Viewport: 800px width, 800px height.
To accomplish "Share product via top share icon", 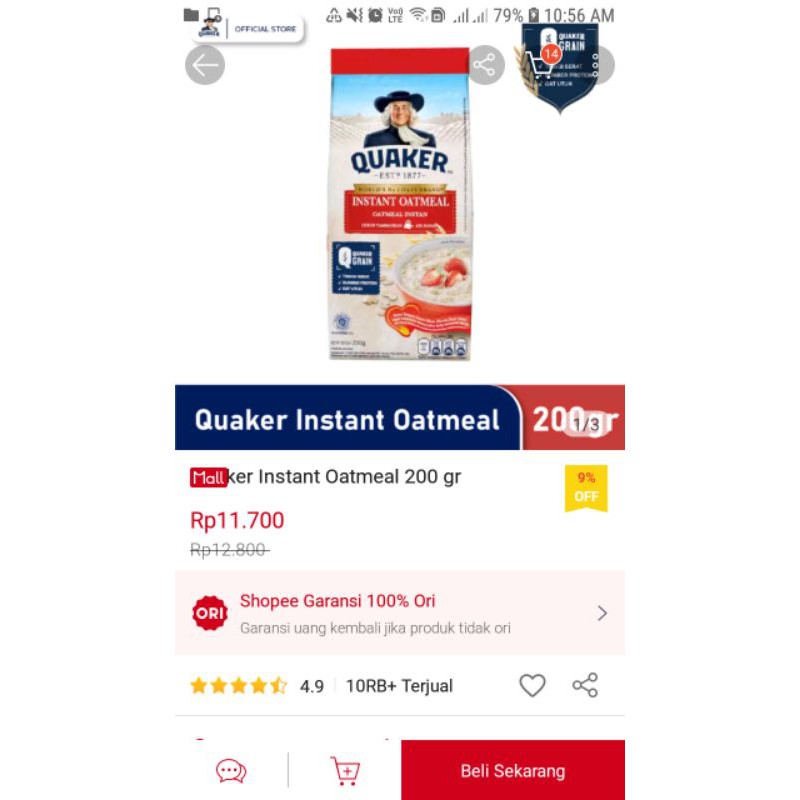I will pos(485,66).
